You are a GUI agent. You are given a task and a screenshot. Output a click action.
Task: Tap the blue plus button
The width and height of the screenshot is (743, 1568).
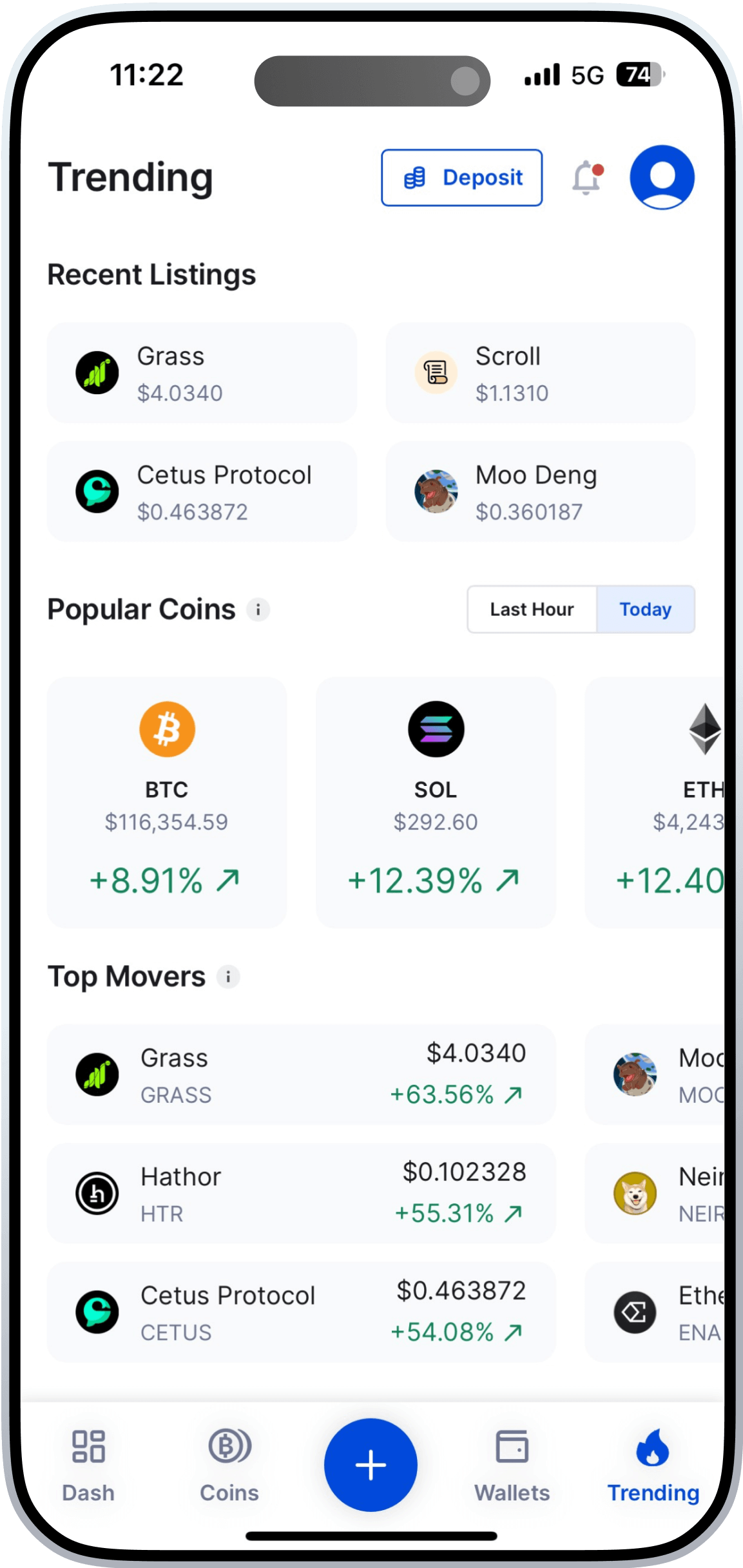click(371, 1465)
